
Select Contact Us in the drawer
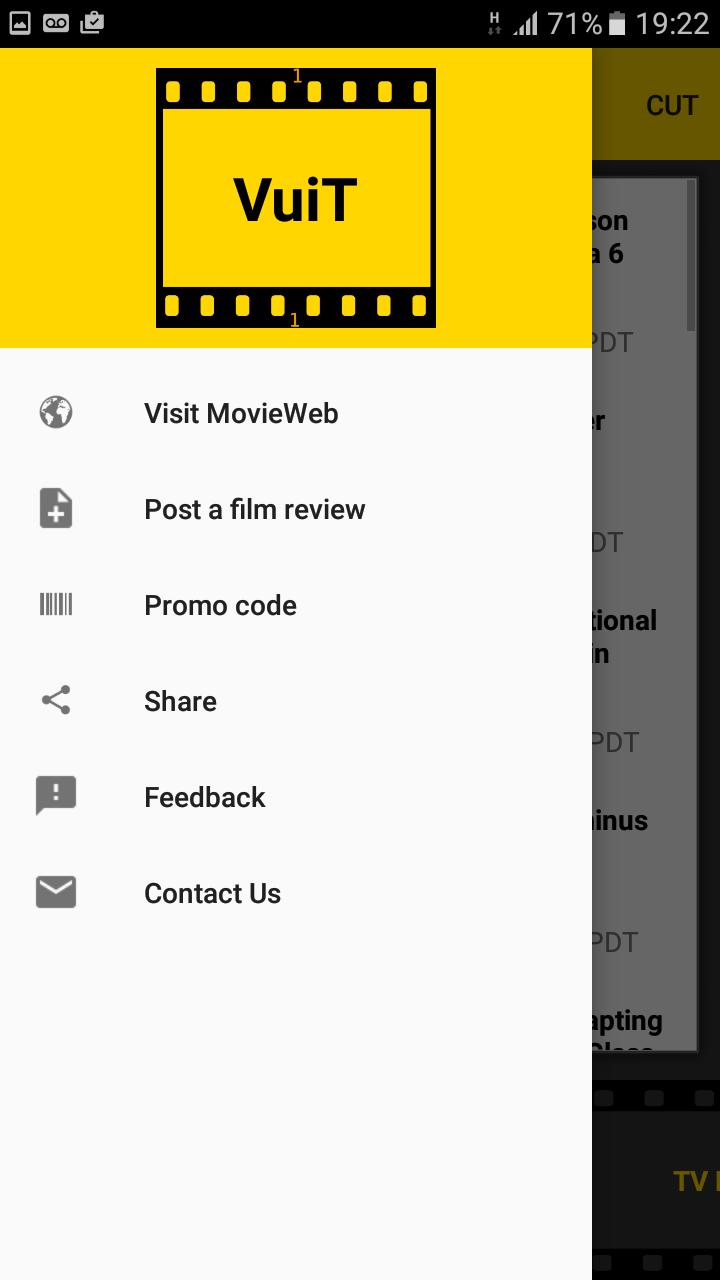coord(212,893)
